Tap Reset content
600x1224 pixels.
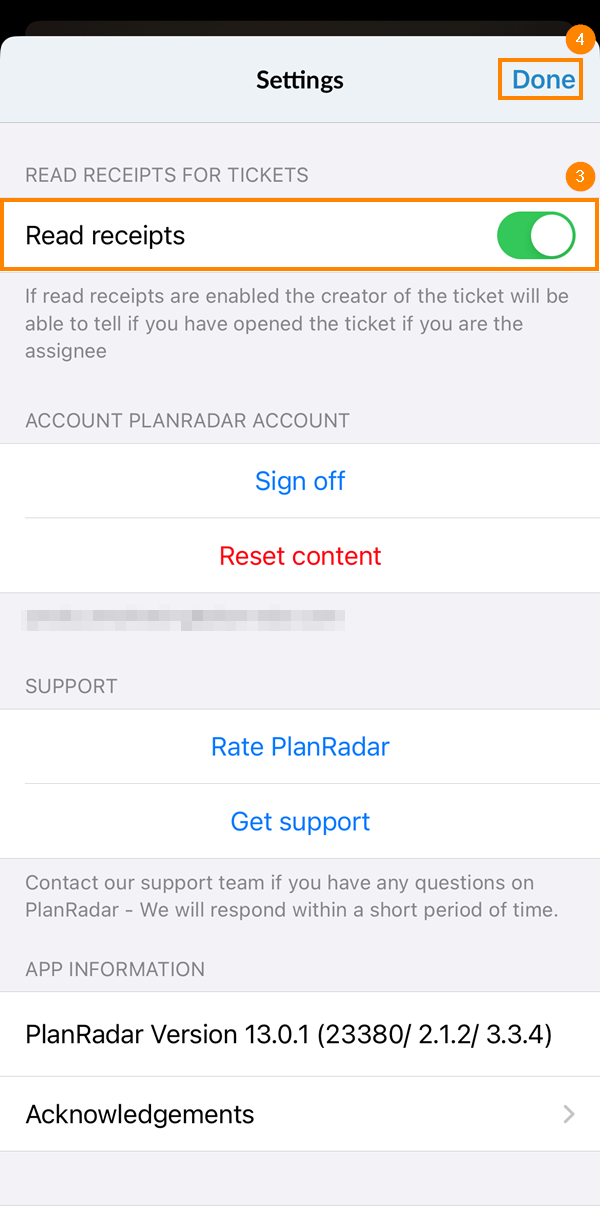[300, 556]
